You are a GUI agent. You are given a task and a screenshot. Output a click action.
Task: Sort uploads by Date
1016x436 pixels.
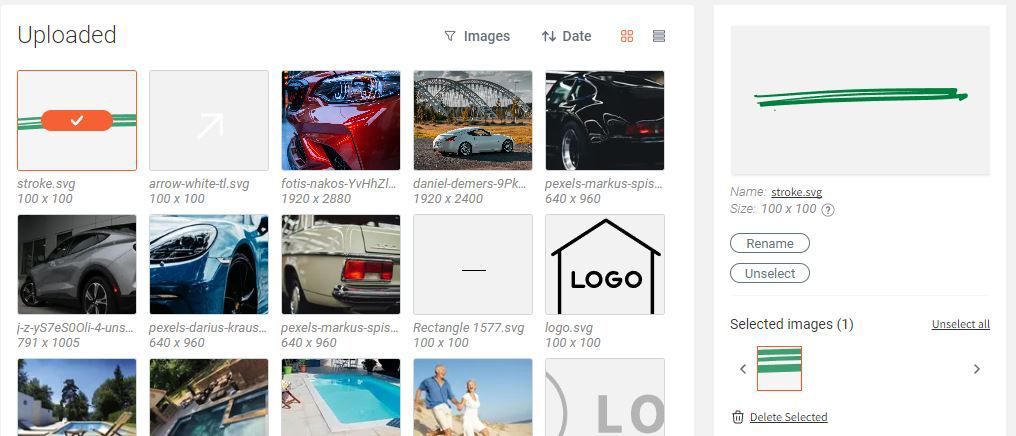[566, 36]
